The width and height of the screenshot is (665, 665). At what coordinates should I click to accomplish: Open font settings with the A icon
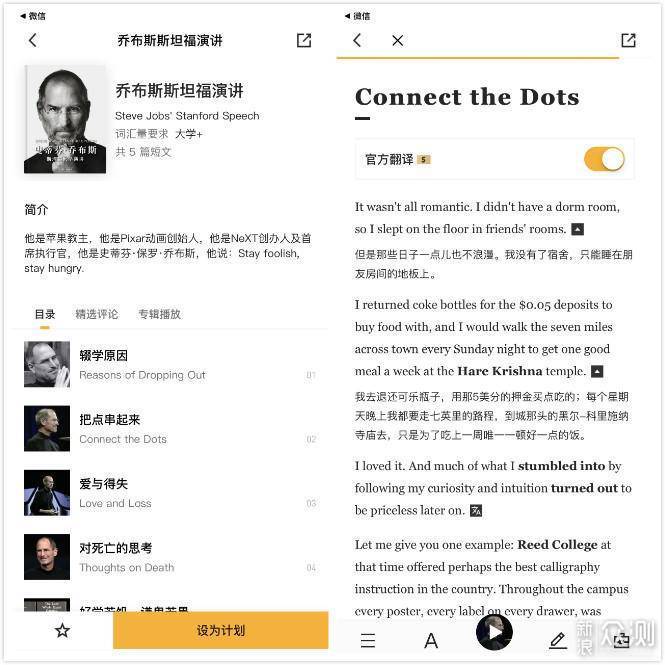(x=431, y=640)
